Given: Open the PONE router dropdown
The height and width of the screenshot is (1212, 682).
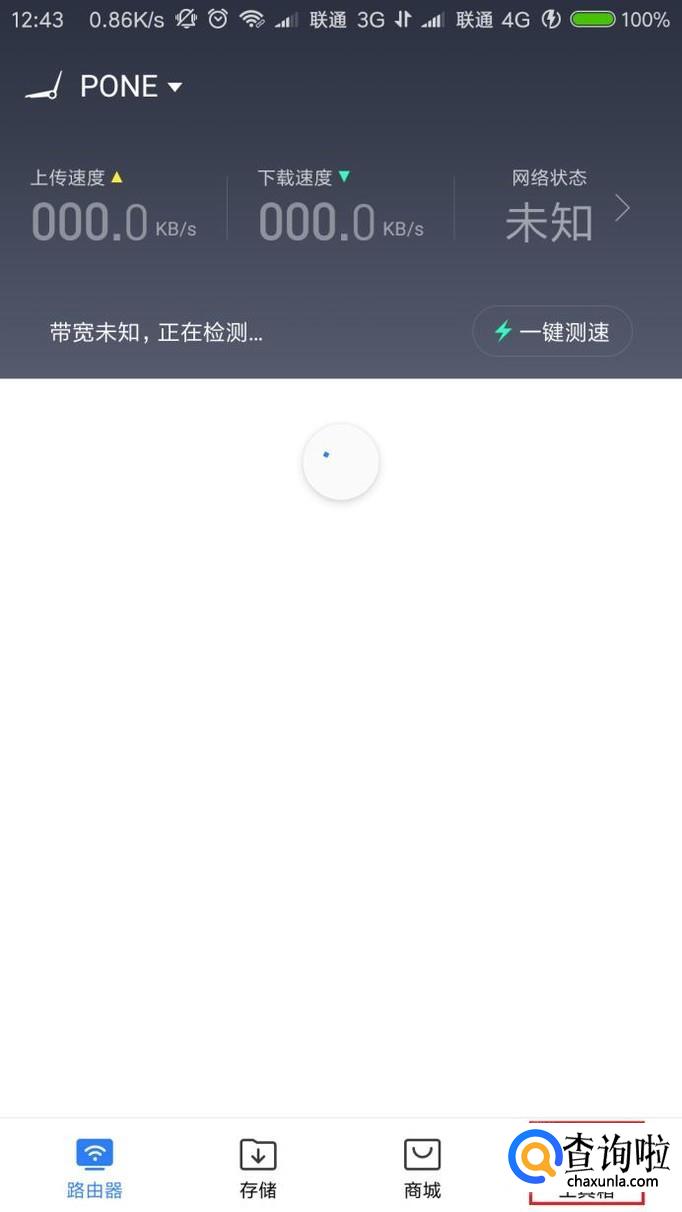Looking at the screenshot, I should click(130, 87).
